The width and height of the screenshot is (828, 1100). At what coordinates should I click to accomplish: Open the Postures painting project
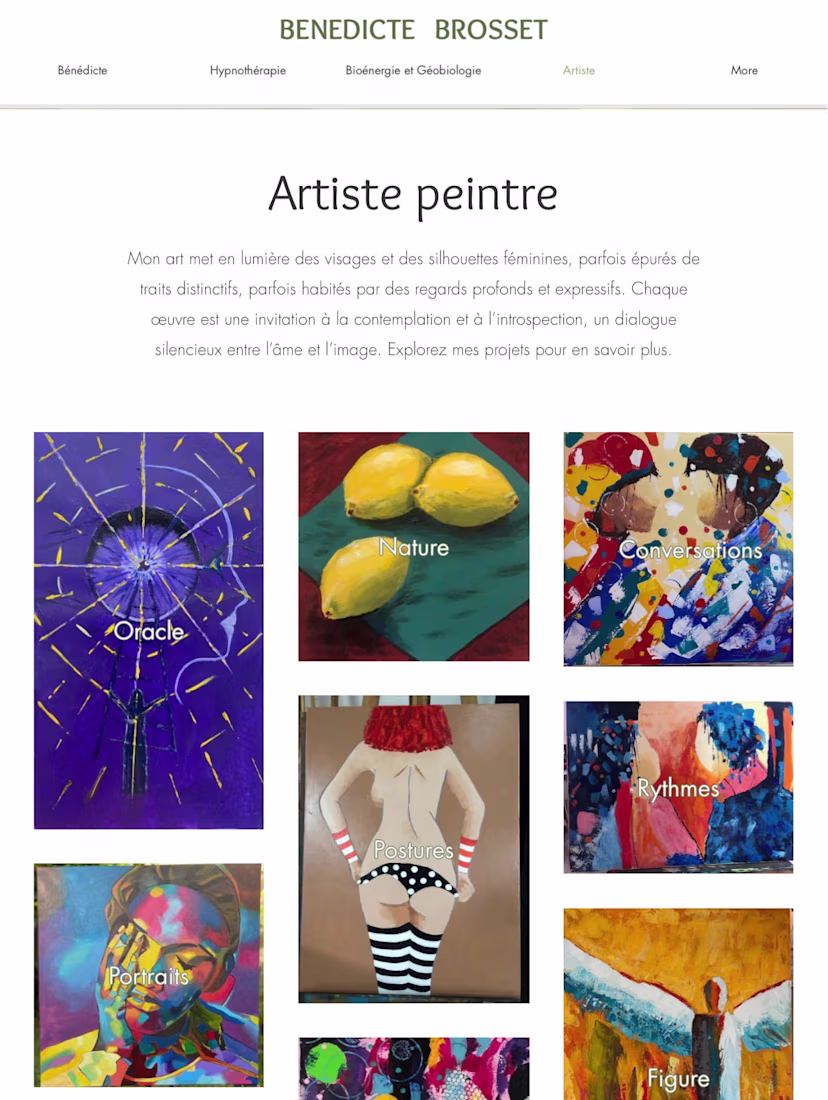[x=413, y=850]
